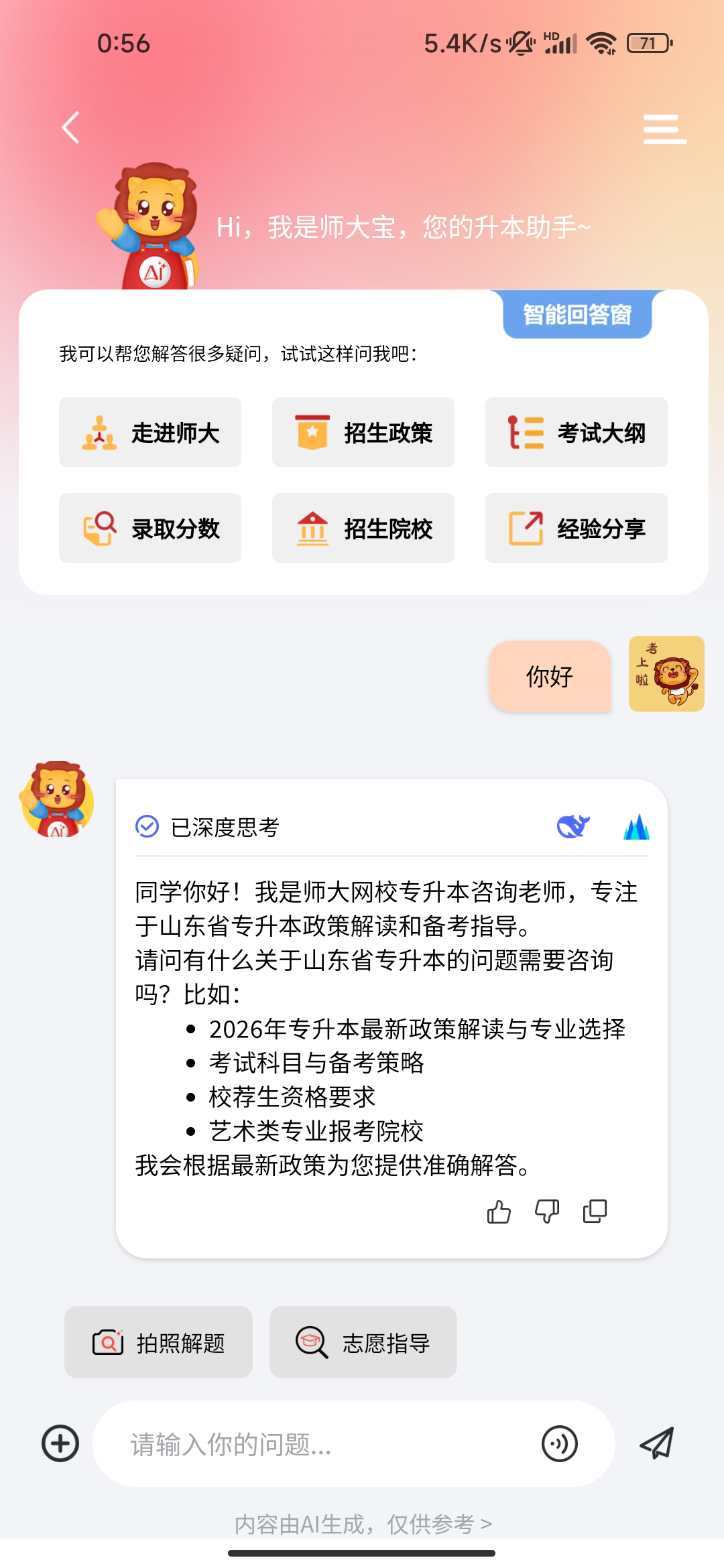Like the AI's reply with thumbs up
The image size is (724, 1568).
[x=499, y=1212]
